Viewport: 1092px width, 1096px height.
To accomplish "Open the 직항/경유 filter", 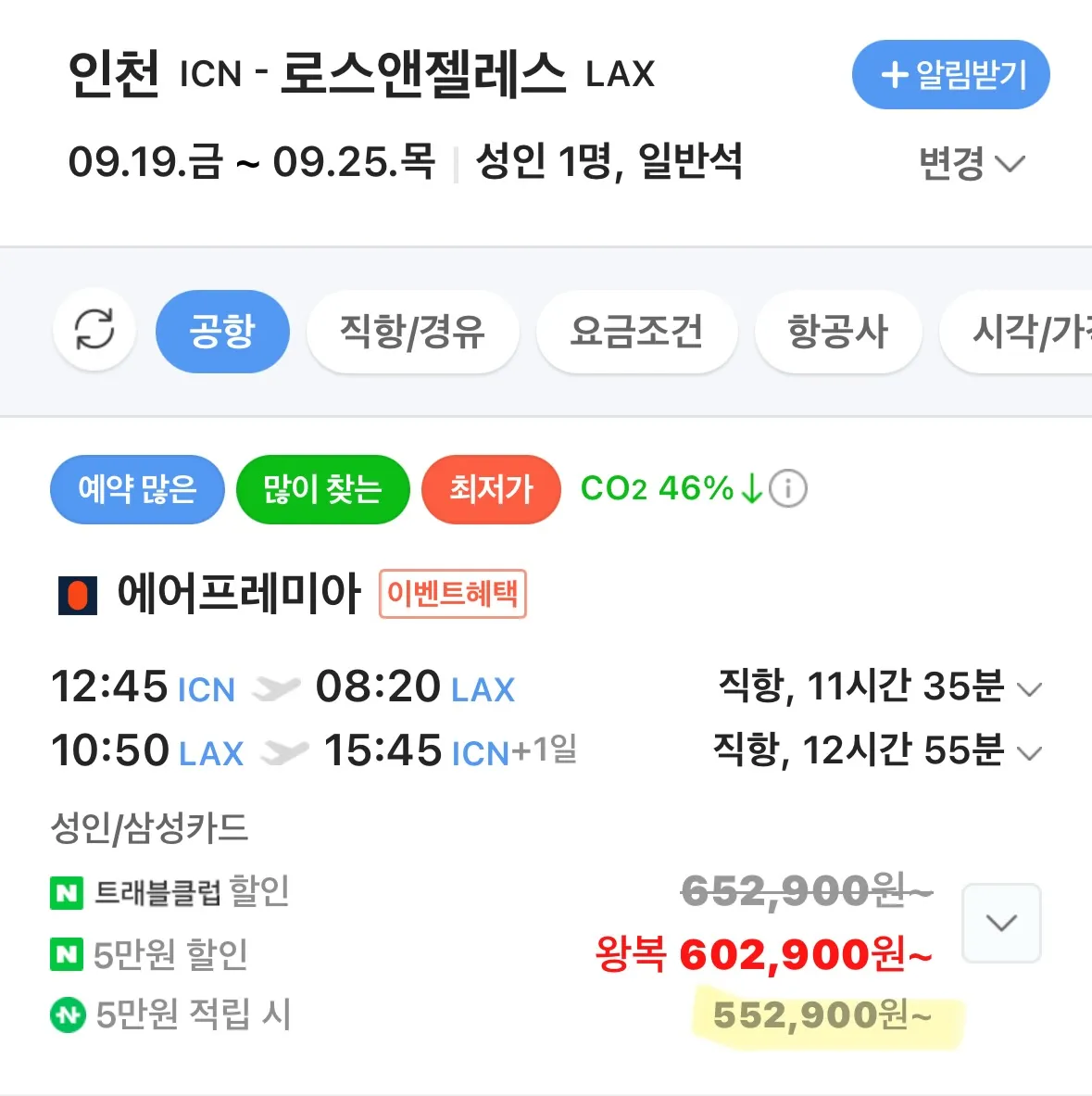I will (x=412, y=331).
